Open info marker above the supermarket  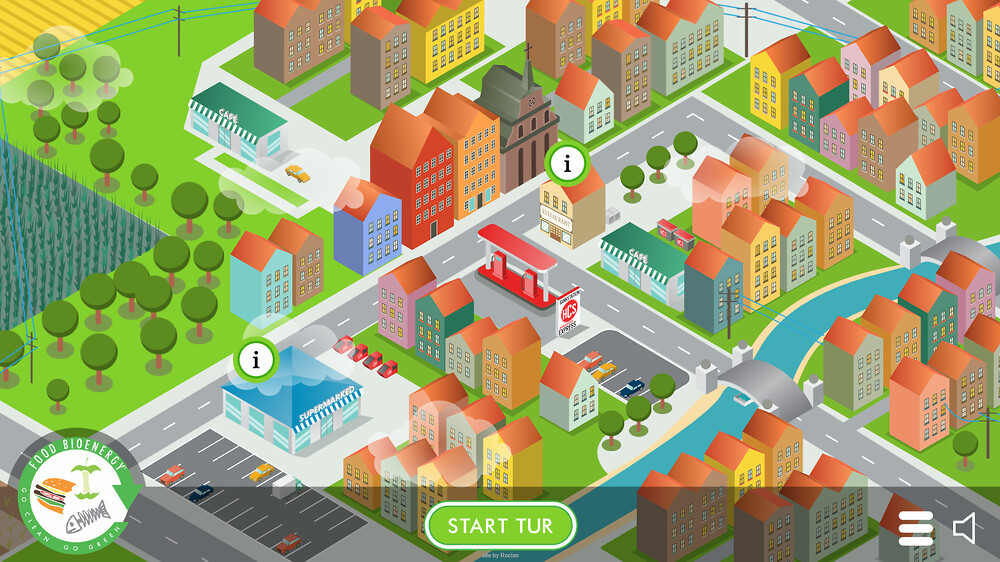(257, 360)
